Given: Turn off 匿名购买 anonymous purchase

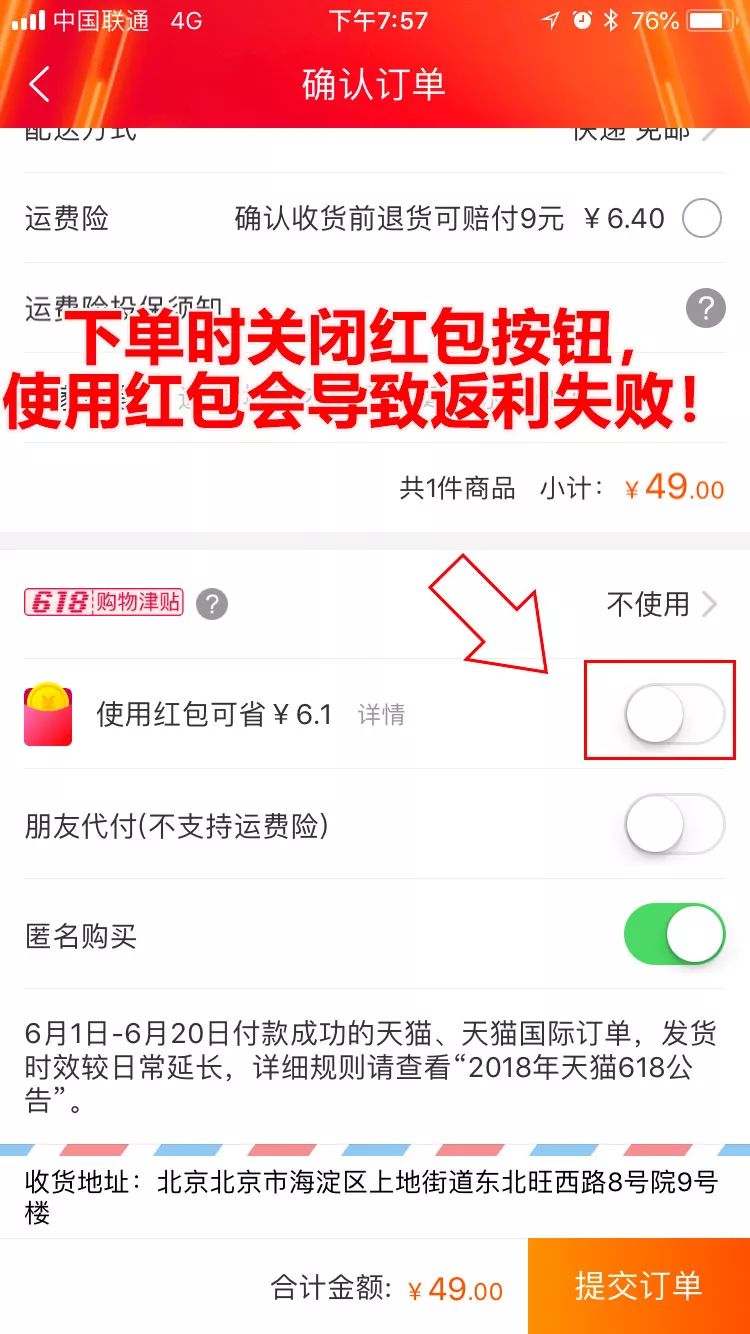Looking at the screenshot, I should tap(674, 934).
